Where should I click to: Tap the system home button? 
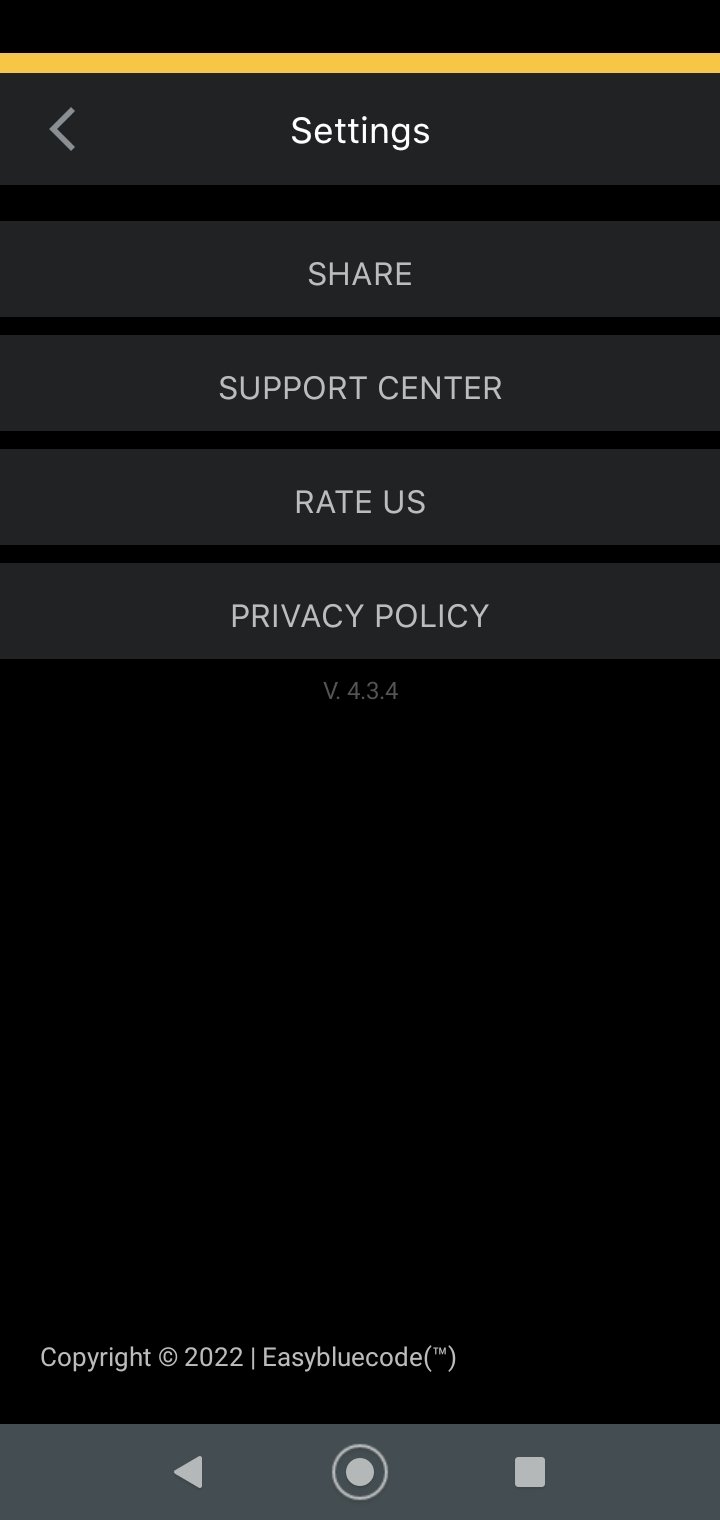click(x=360, y=1472)
